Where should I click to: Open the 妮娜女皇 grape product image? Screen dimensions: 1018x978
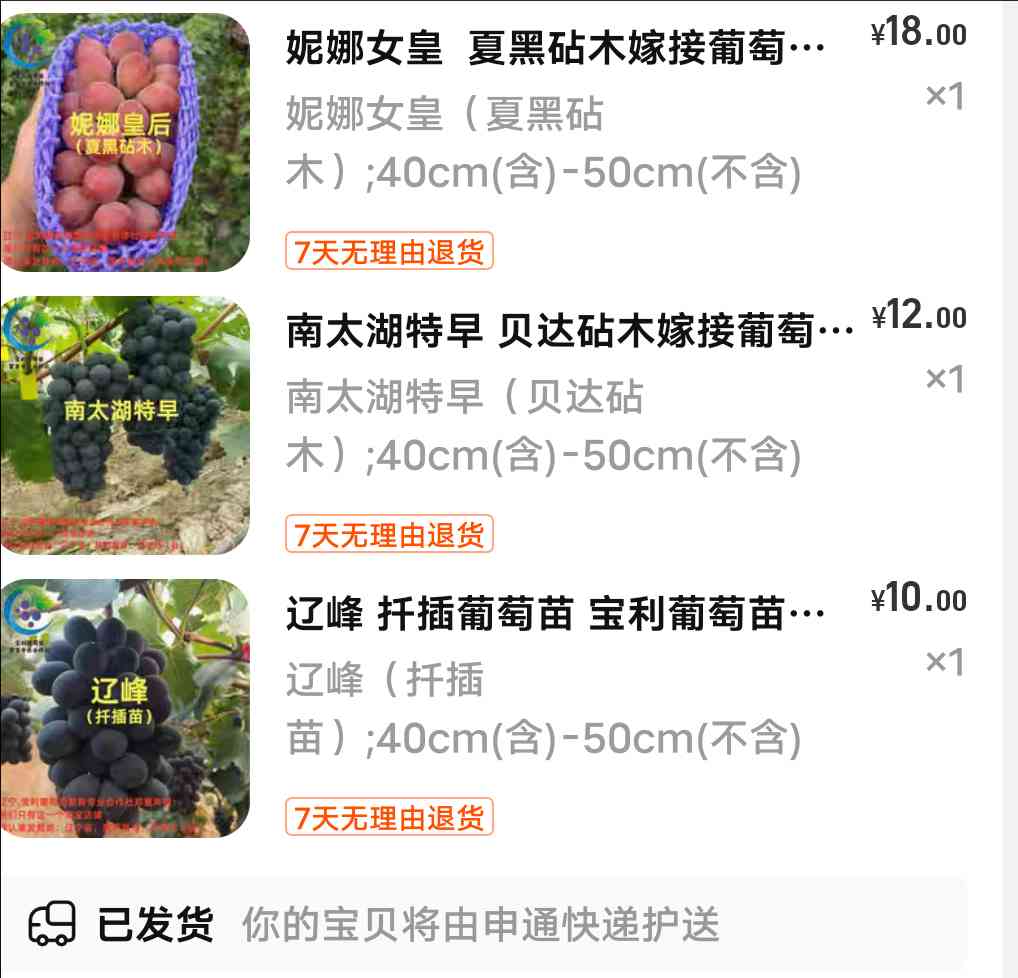point(124,142)
